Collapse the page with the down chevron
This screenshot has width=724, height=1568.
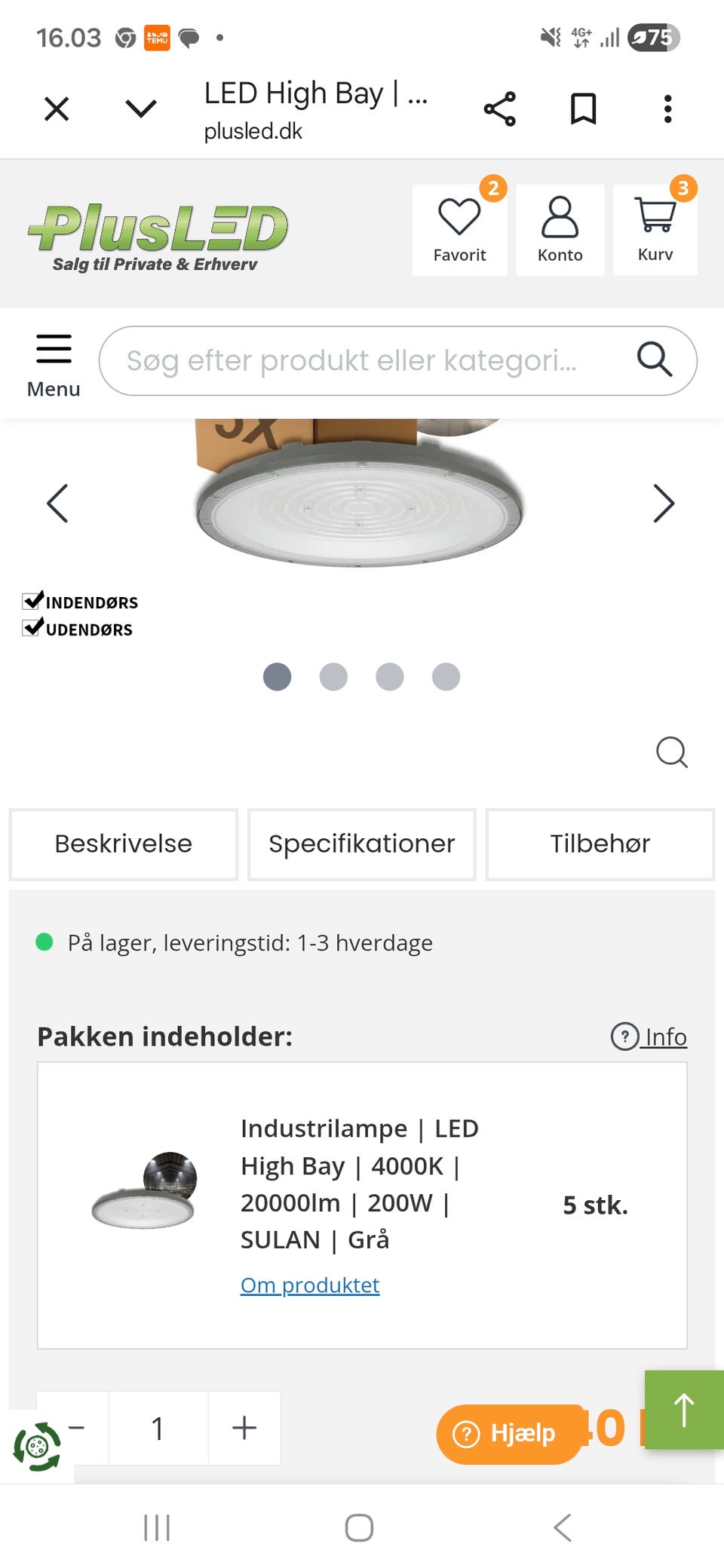pyautogui.click(x=140, y=108)
